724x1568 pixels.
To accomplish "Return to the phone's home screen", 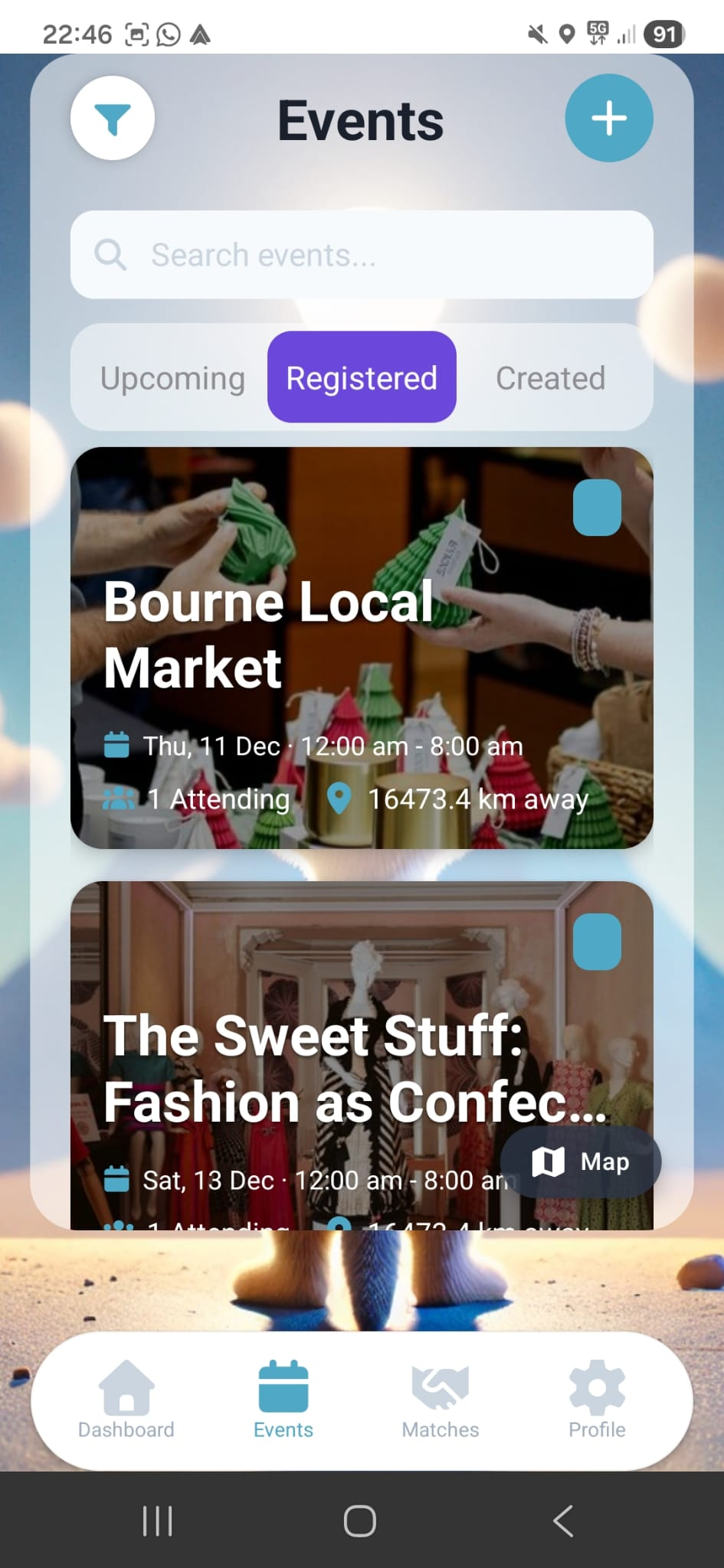I will [360, 1521].
